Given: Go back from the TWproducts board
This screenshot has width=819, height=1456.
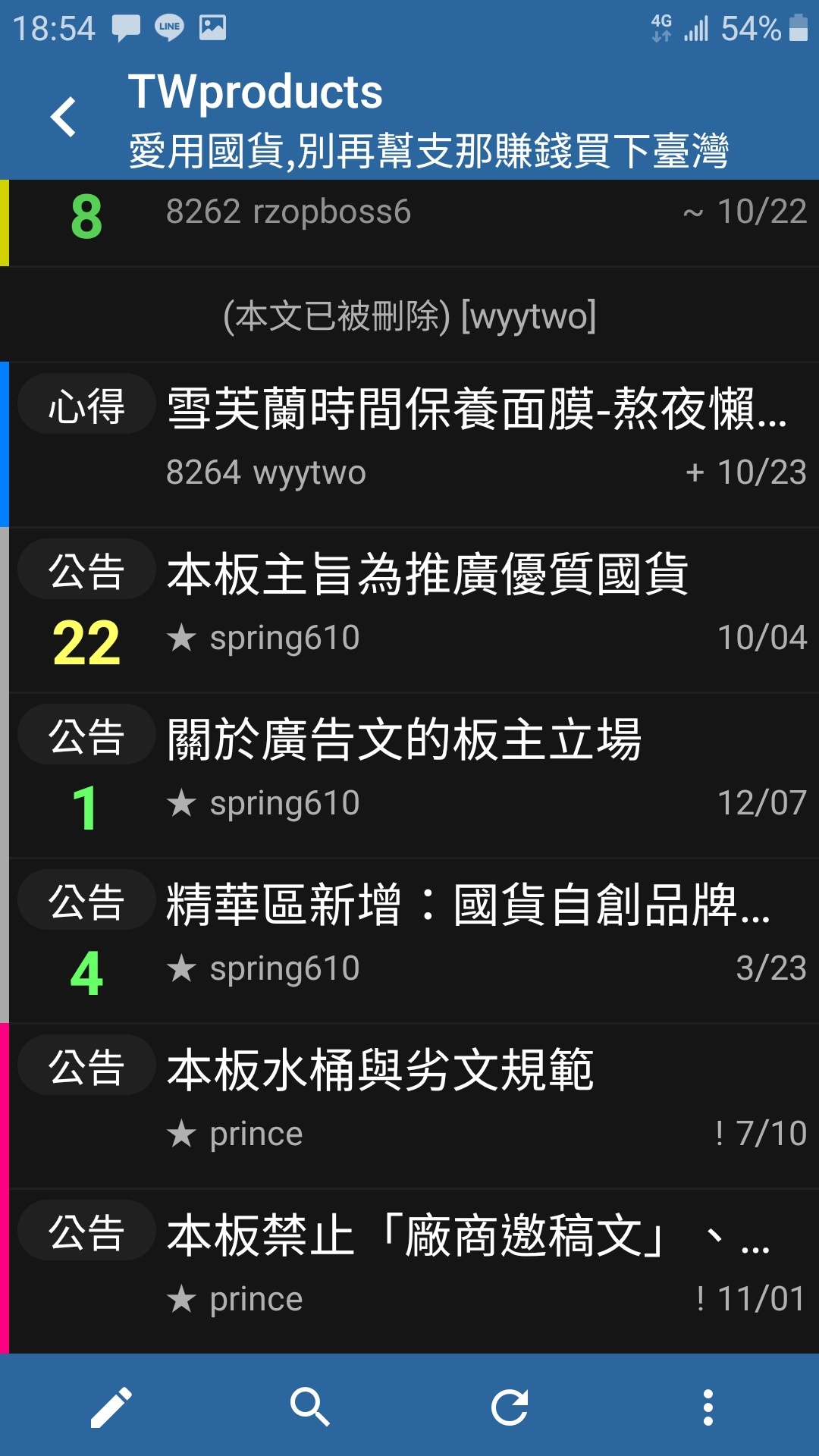Looking at the screenshot, I should pyautogui.click(x=64, y=118).
